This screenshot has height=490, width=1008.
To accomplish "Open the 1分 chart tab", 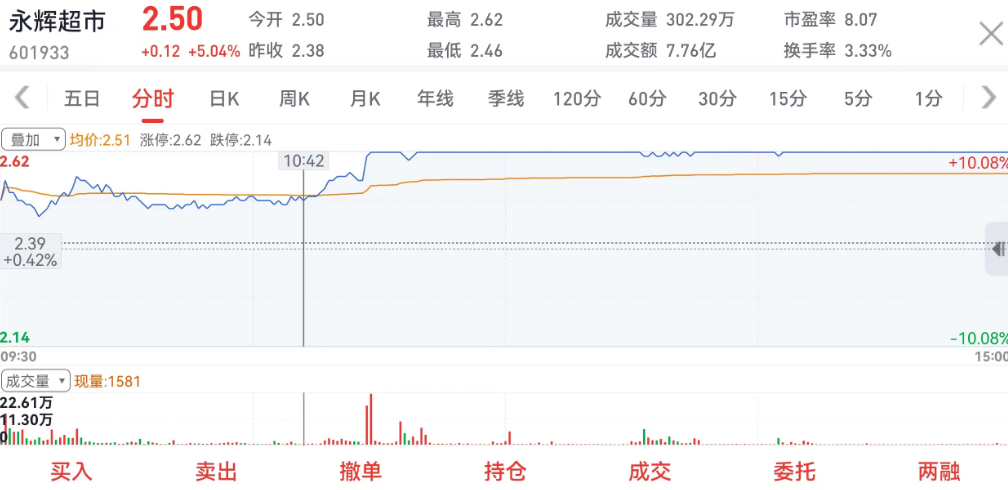I will coord(928,98).
